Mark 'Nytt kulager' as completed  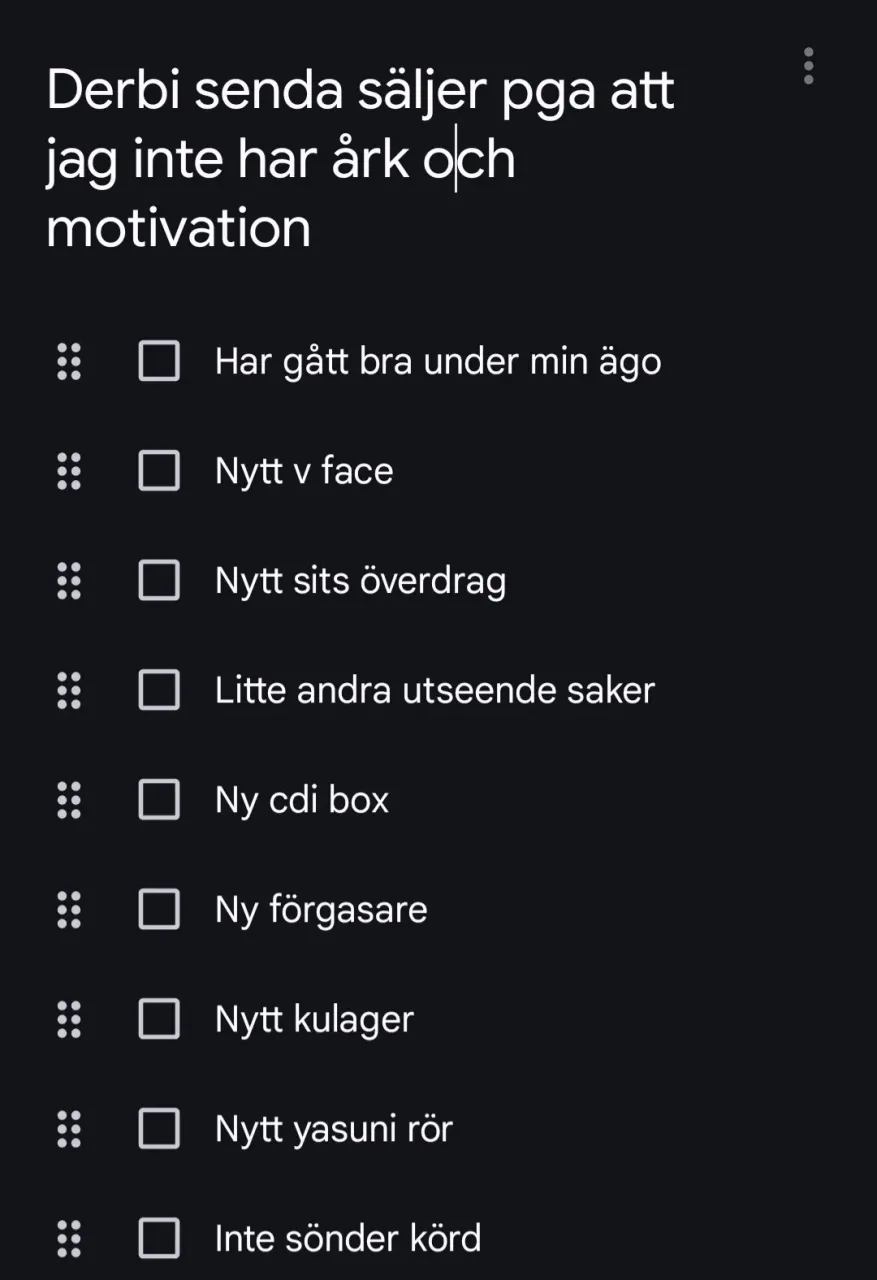click(159, 1019)
